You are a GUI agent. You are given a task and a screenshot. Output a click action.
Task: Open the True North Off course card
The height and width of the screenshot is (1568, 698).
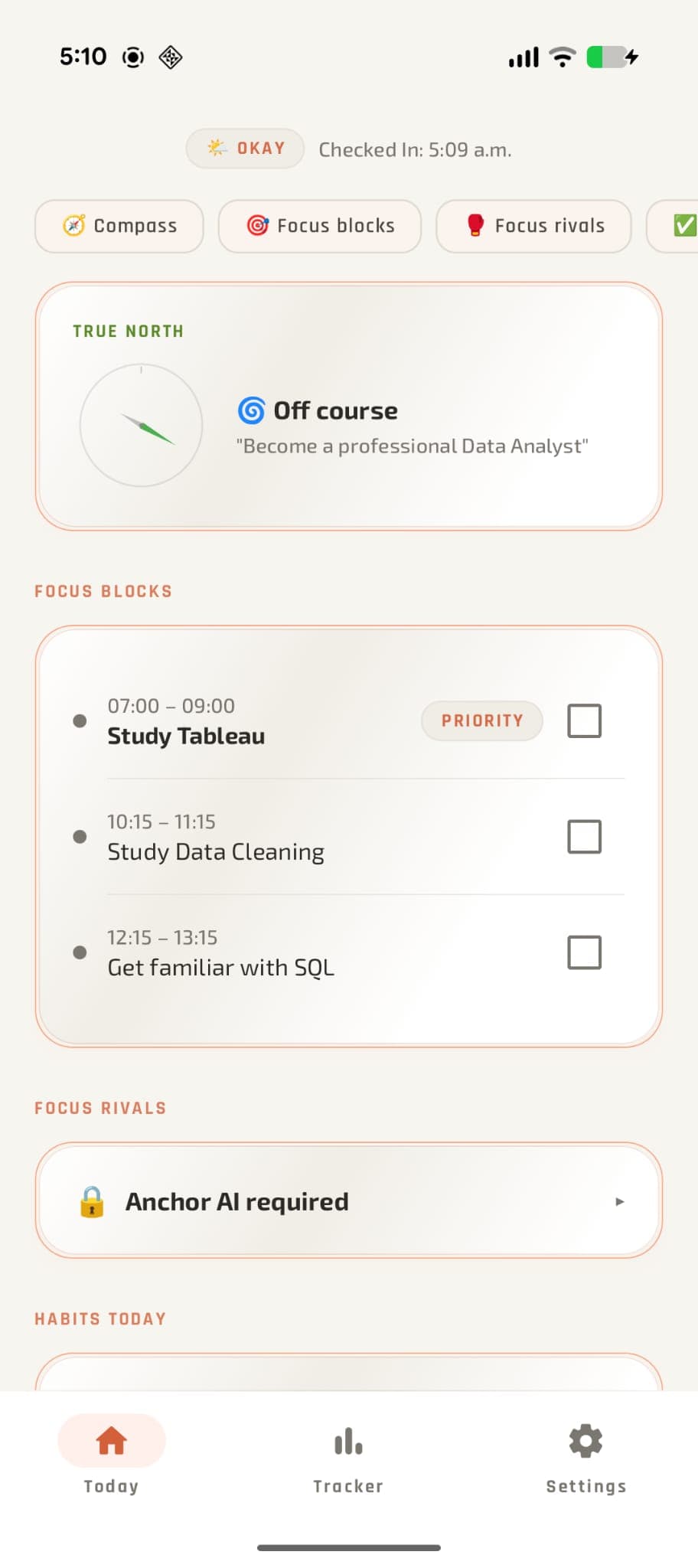(x=349, y=406)
